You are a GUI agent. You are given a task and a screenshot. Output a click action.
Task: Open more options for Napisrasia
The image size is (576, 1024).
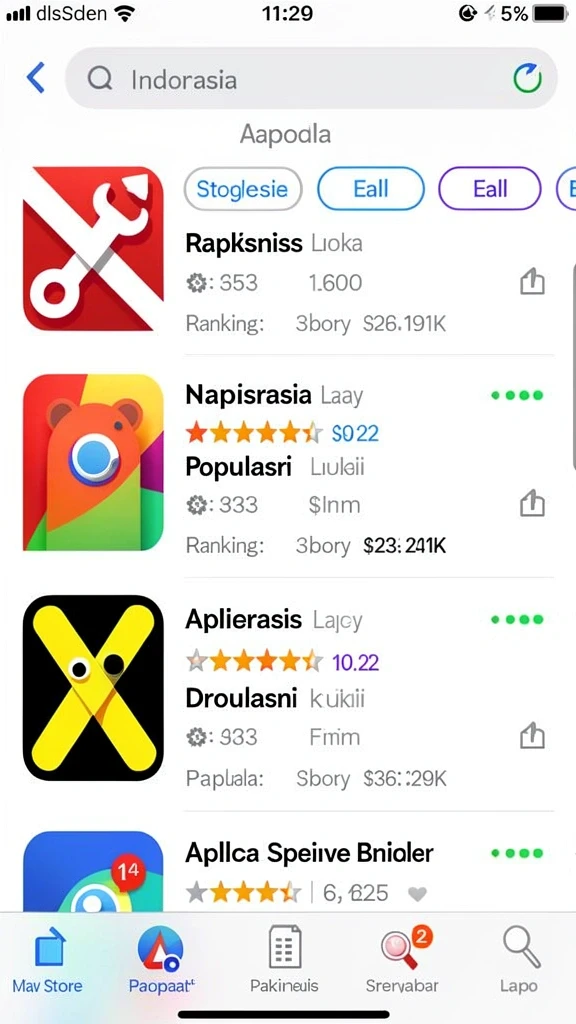click(517, 395)
